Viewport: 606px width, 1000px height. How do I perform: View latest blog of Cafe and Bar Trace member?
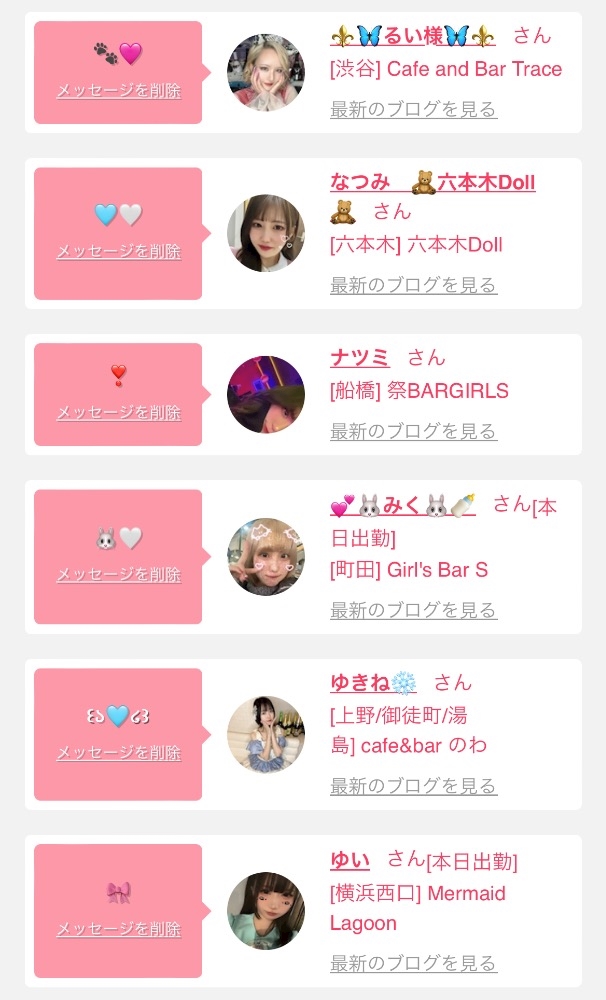click(x=413, y=109)
